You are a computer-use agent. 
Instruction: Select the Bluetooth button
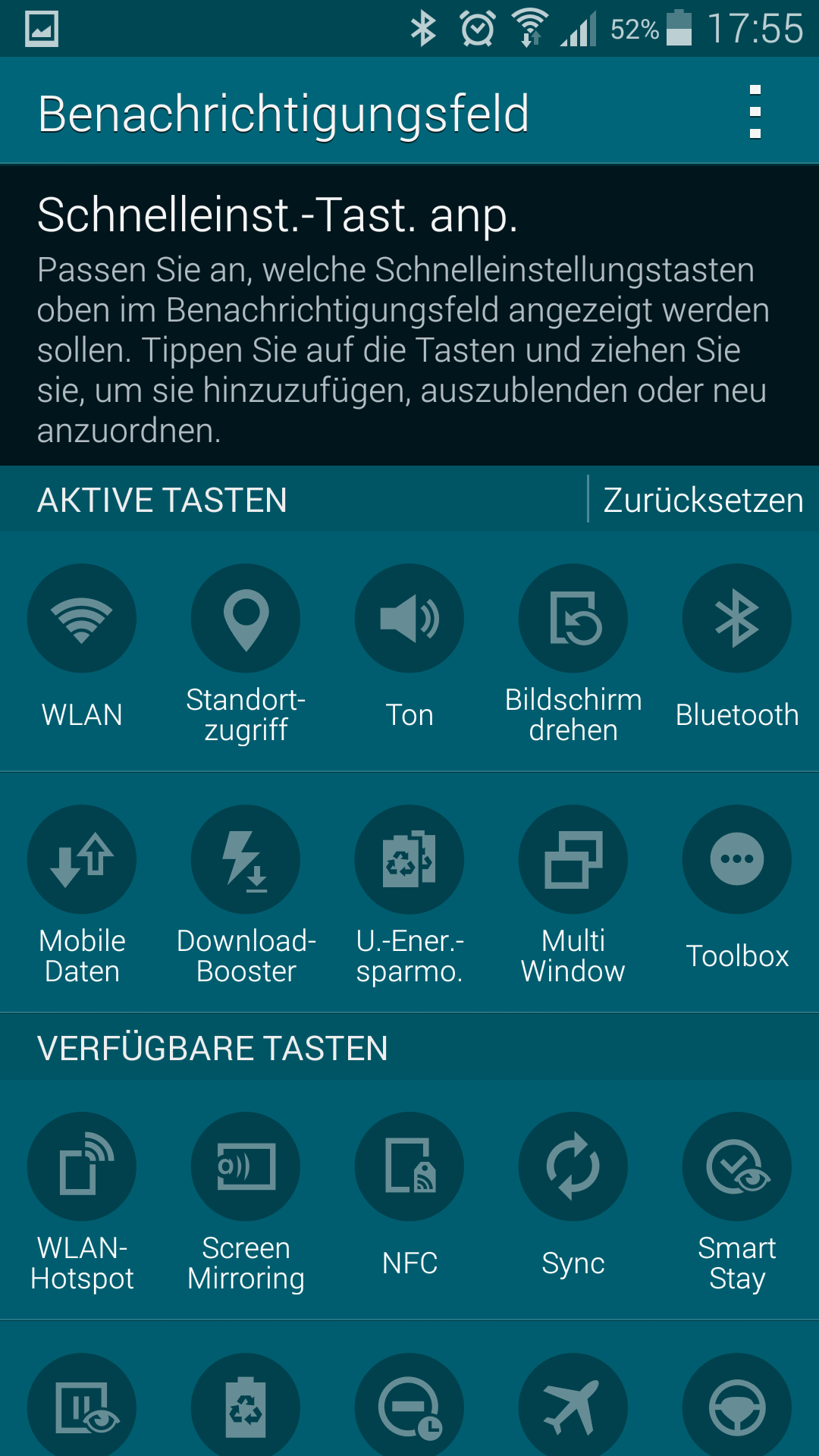[737, 619]
